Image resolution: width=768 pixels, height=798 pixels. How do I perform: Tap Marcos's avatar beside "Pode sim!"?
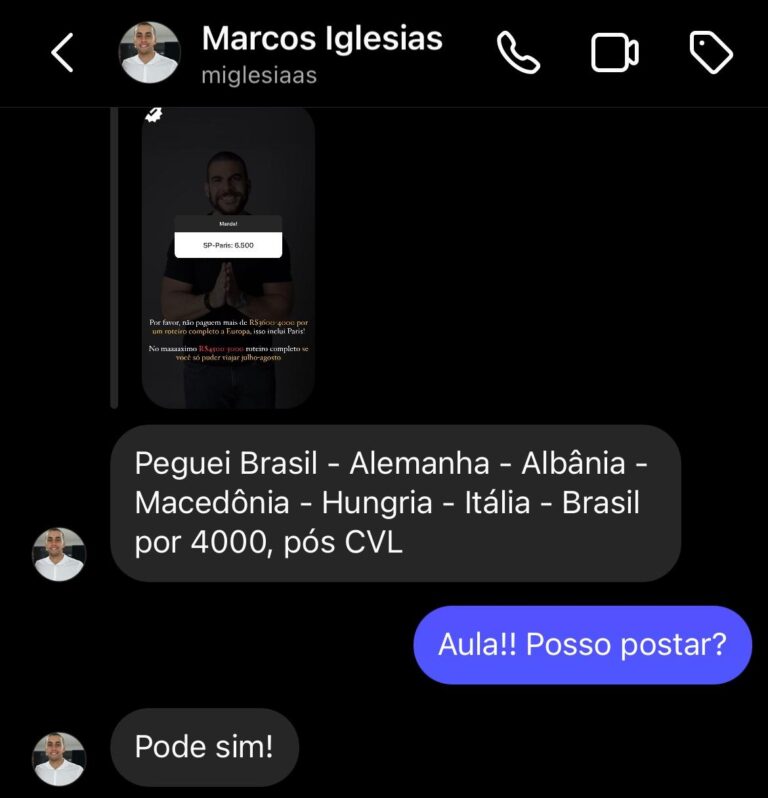(59, 758)
